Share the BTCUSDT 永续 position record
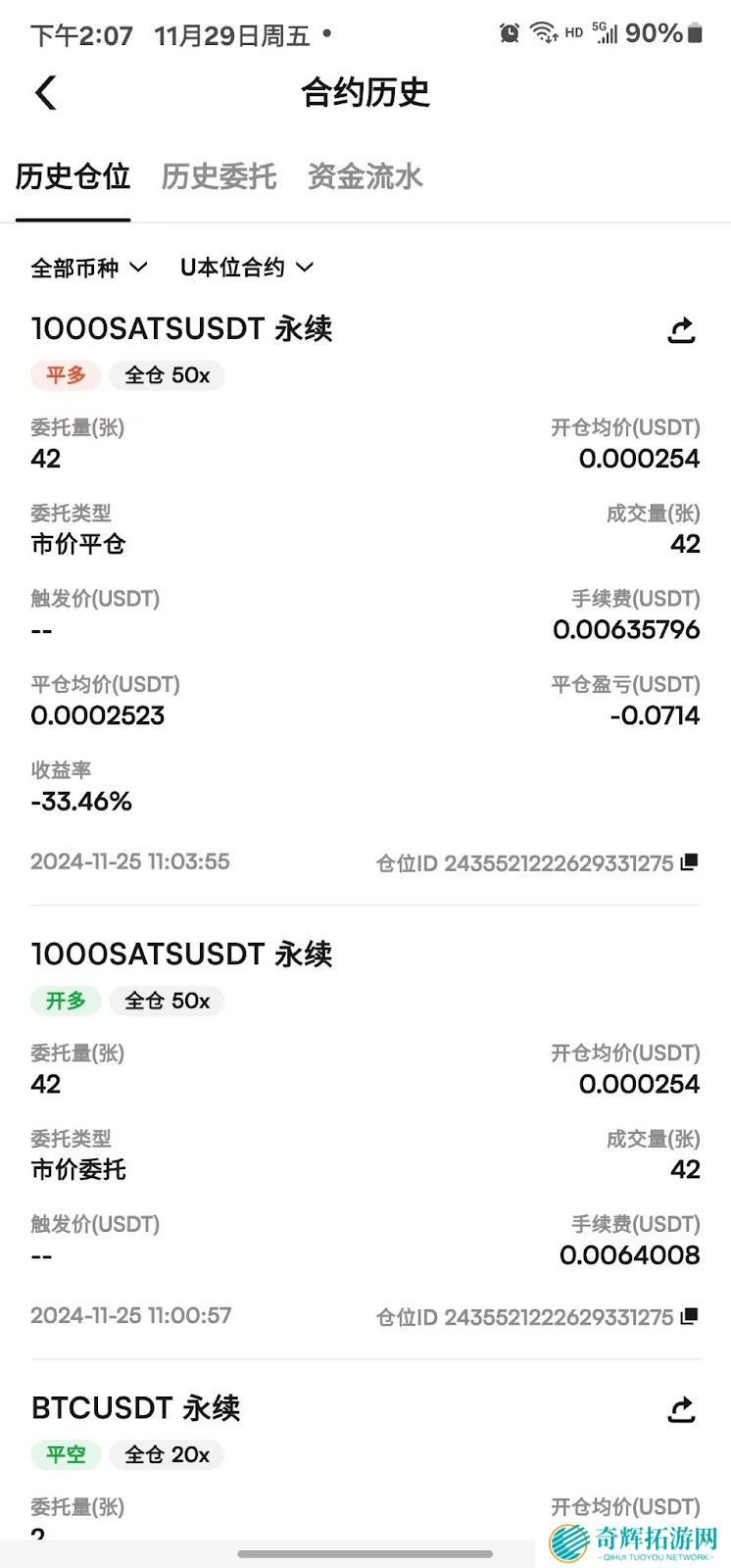The height and width of the screenshot is (1568, 731). tap(683, 1409)
